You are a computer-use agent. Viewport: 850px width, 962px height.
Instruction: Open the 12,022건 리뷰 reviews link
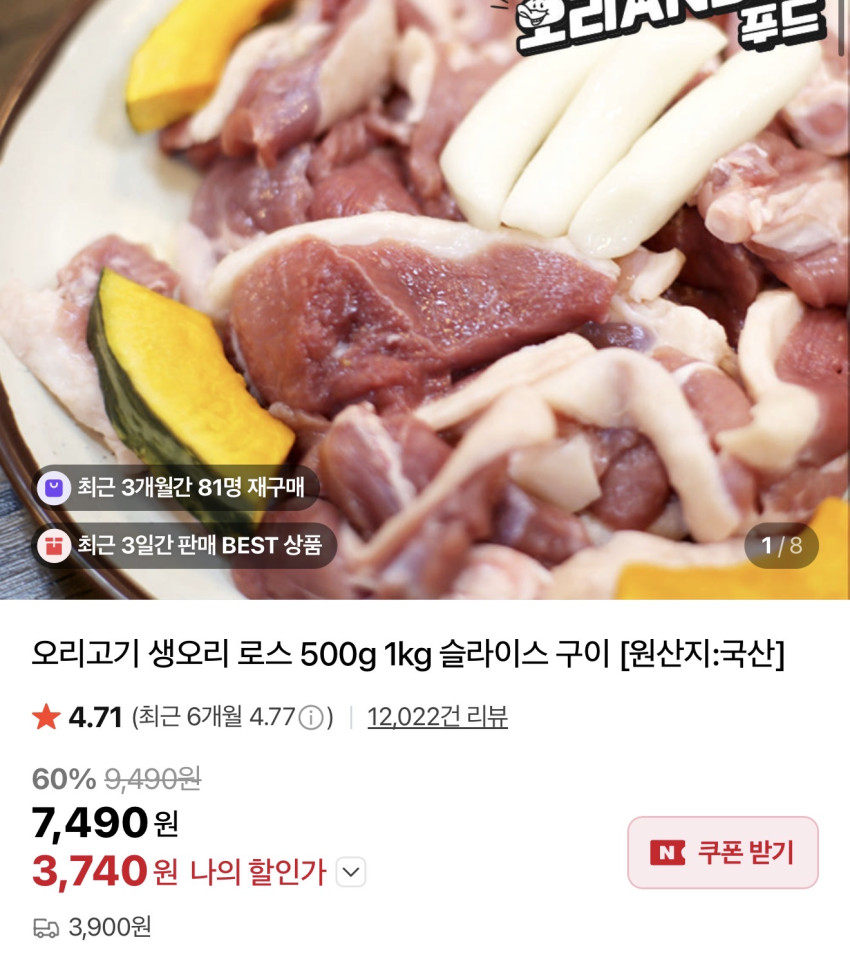tap(437, 717)
